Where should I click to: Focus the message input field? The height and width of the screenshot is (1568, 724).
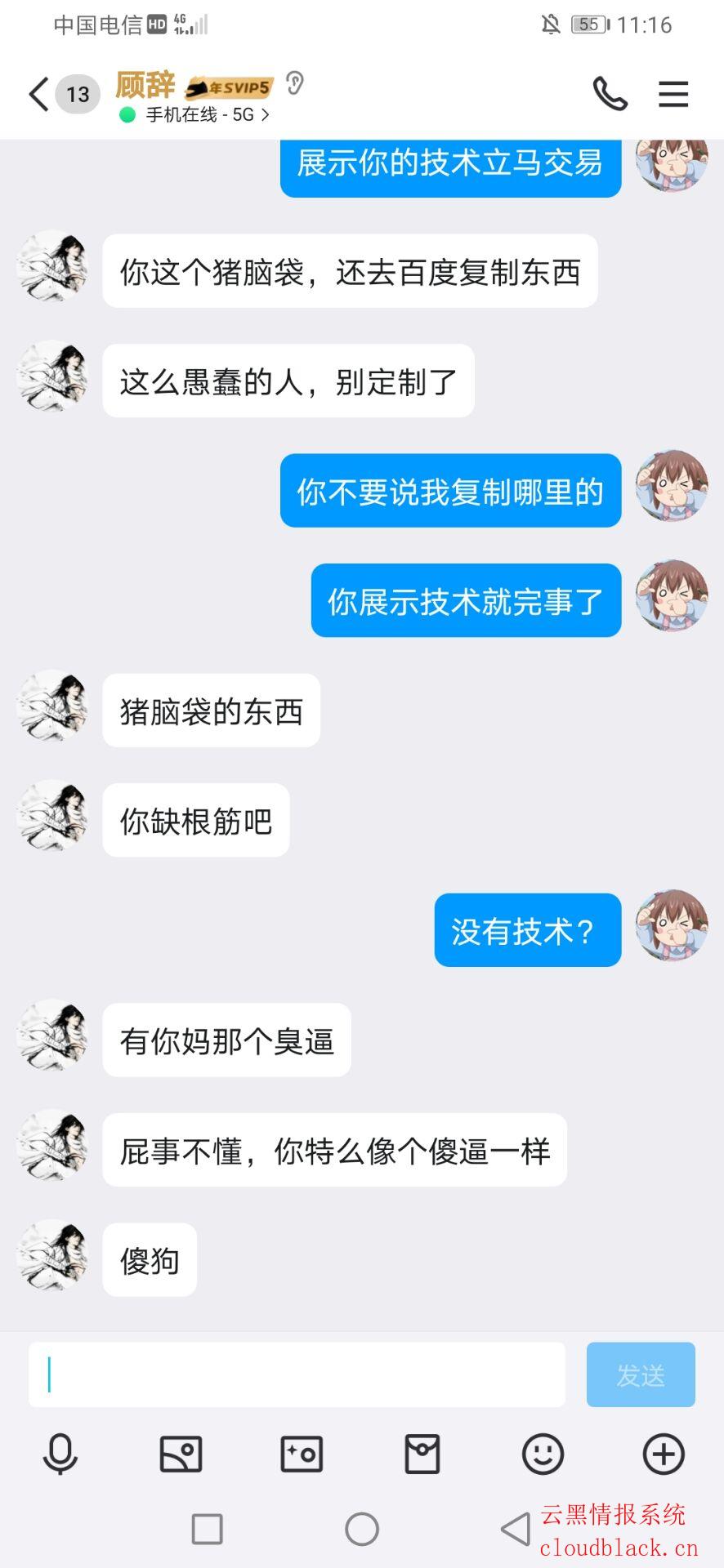click(296, 1374)
